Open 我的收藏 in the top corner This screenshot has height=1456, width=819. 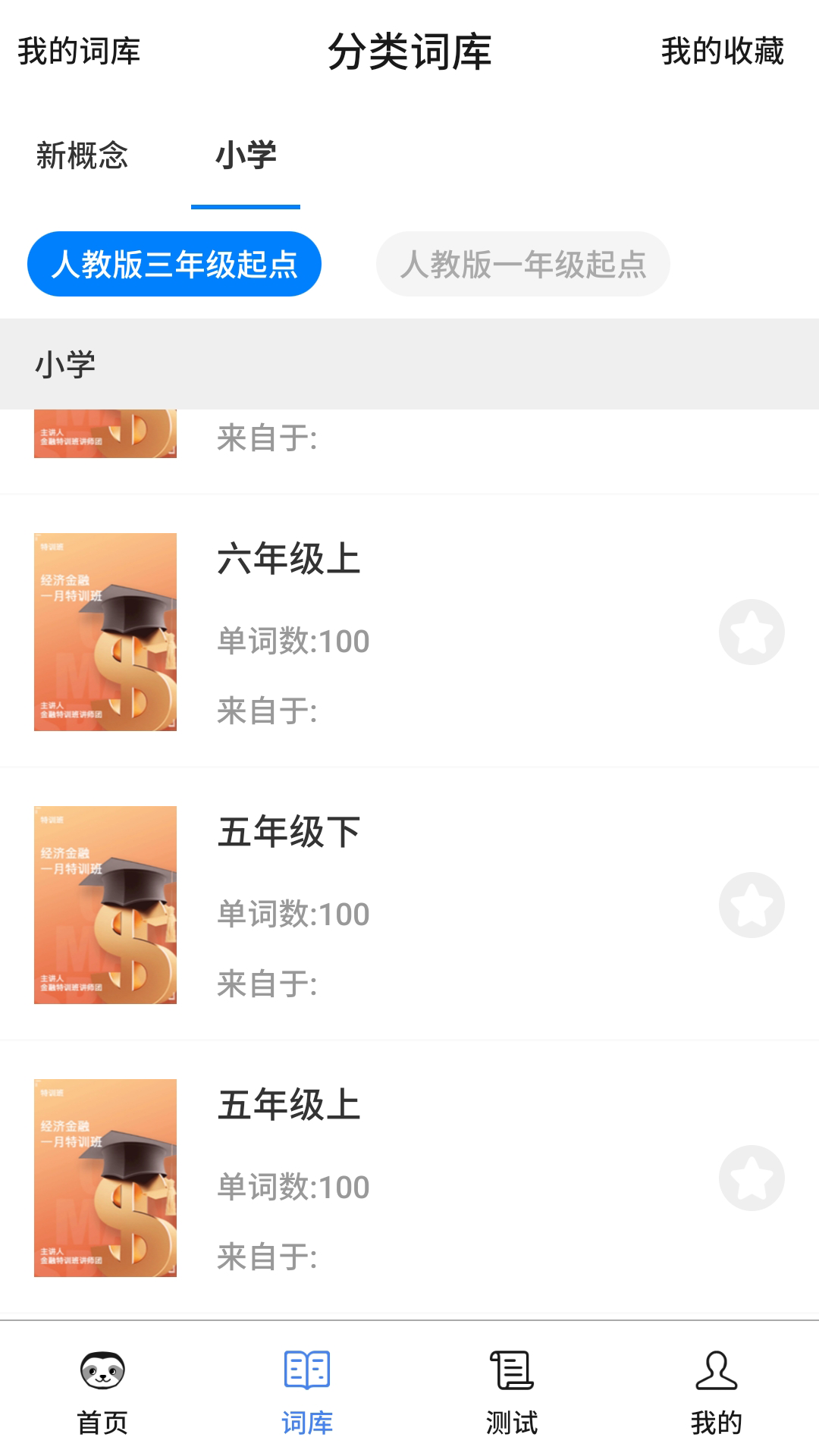720,52
